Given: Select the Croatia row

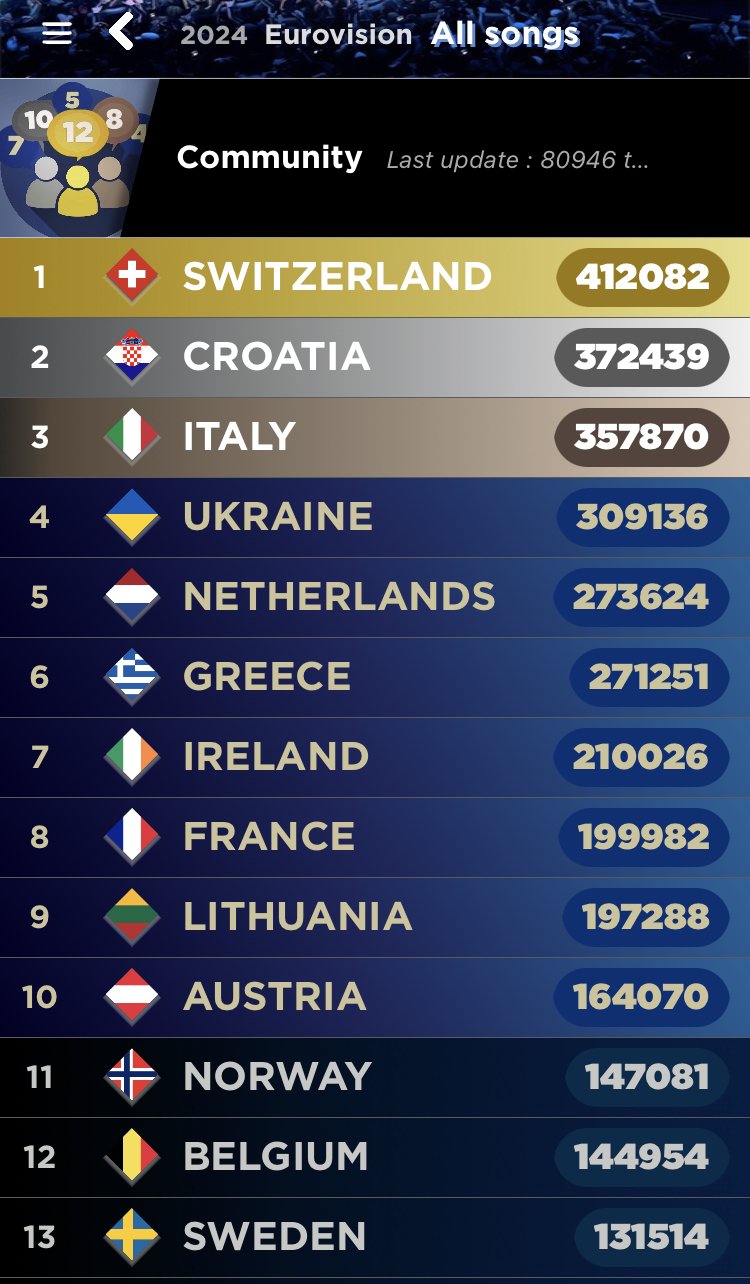Looking at the screenshot, I should tap(375, 357).
